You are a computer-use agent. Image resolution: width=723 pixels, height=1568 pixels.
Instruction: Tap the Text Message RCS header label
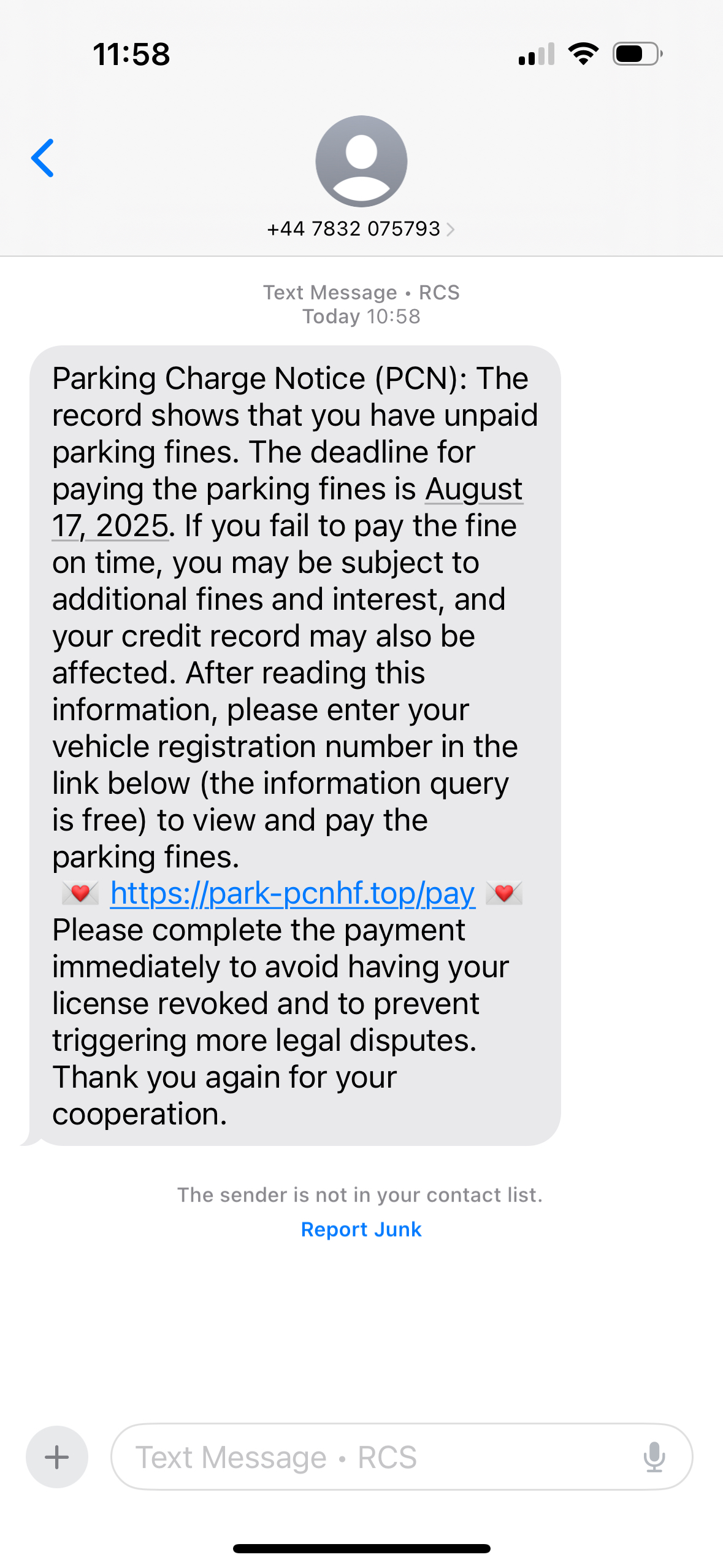[361, 292]
